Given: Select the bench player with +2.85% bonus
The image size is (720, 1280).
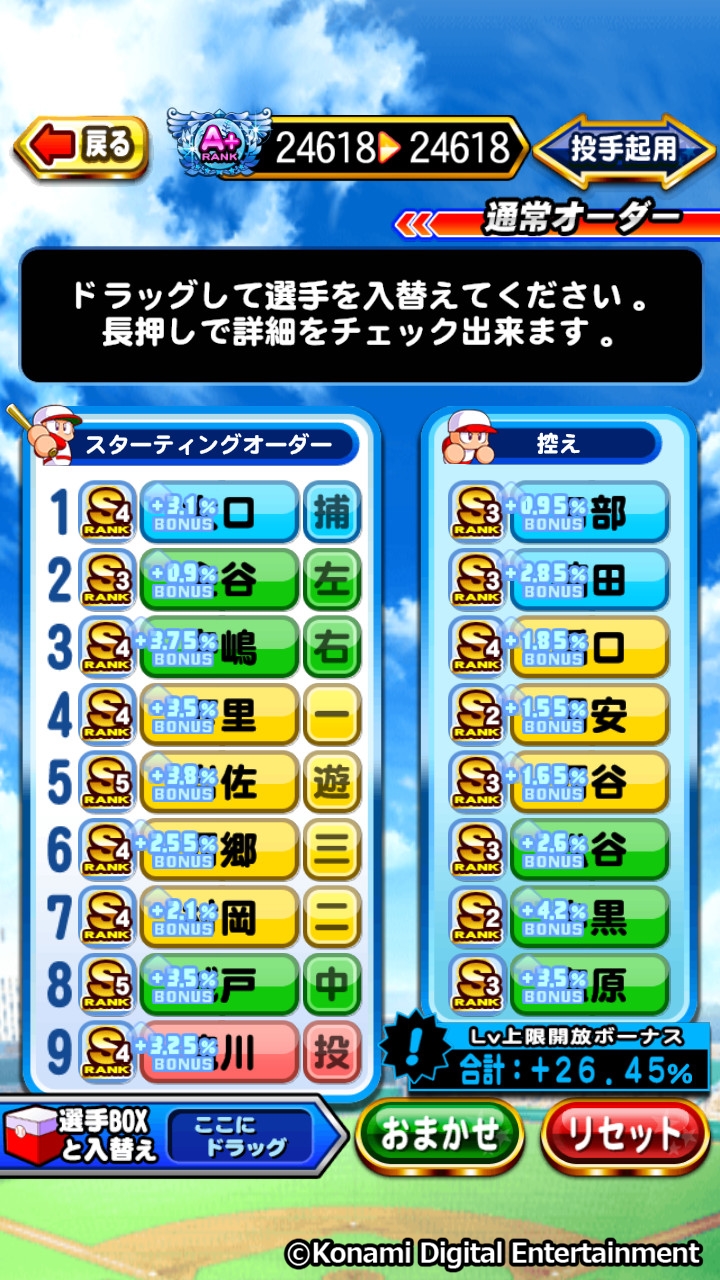Looking at the screenshot, I should [588, 581].
